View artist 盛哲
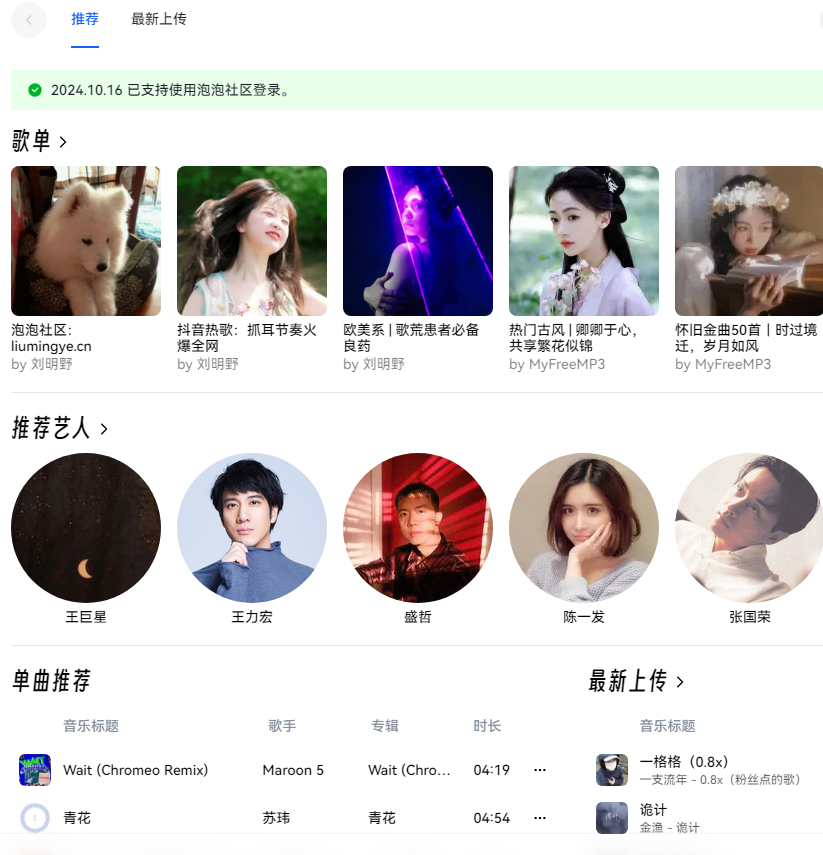The height and width of the screenshot is (855, 823). [418, 528]
